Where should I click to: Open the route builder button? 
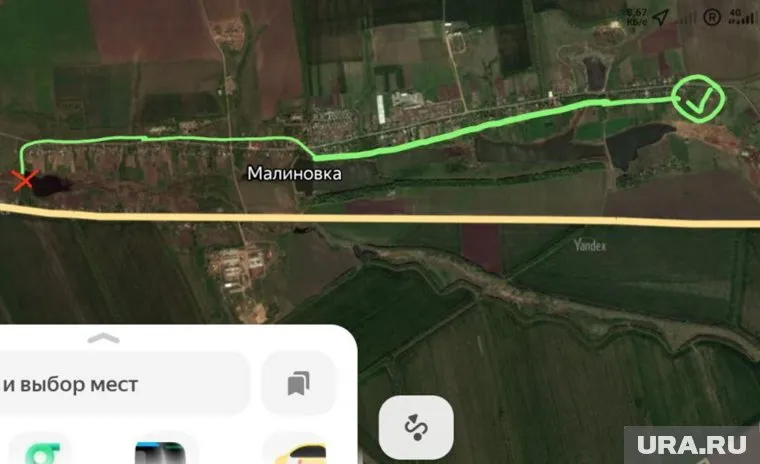click(x=413, y=430)
